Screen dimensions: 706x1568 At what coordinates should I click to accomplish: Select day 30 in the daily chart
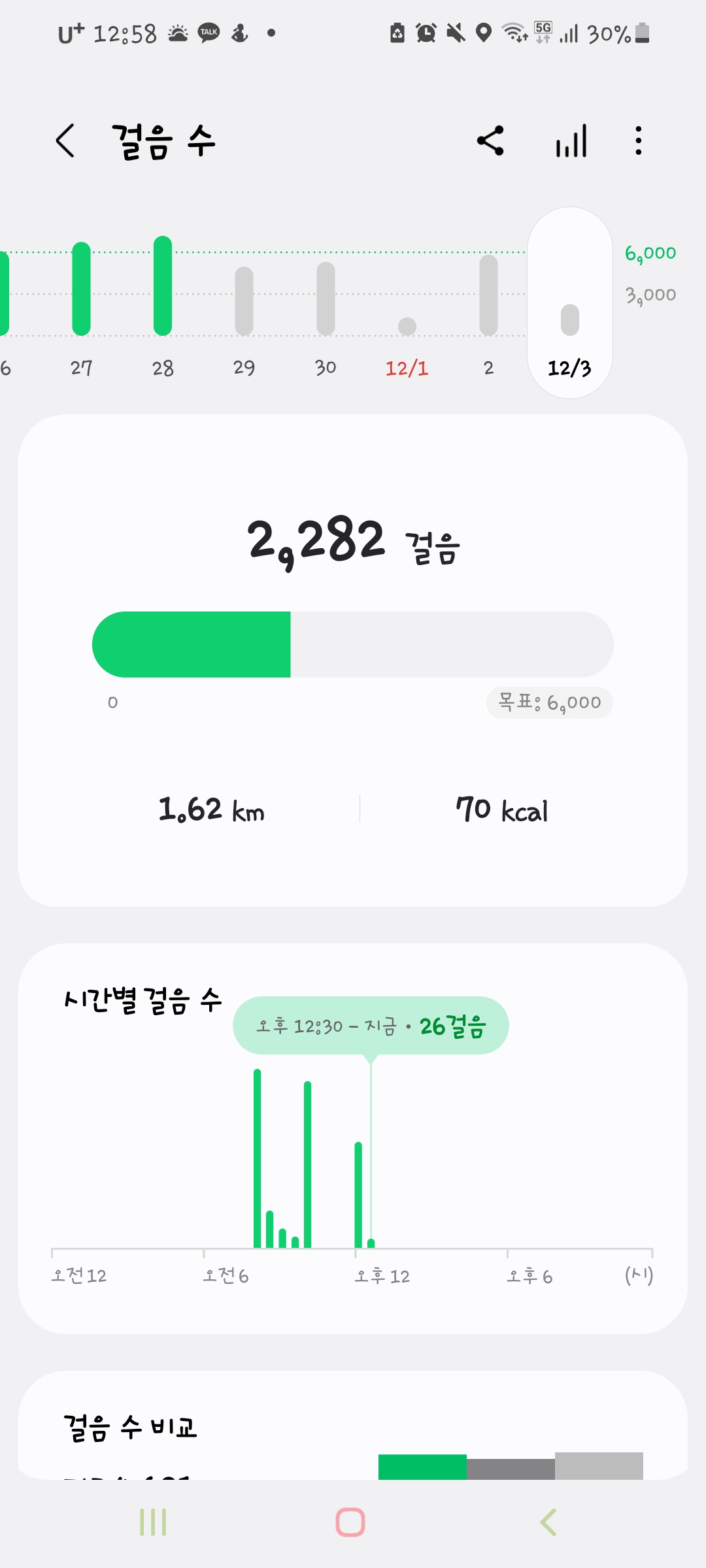click(x=326, y=307)
